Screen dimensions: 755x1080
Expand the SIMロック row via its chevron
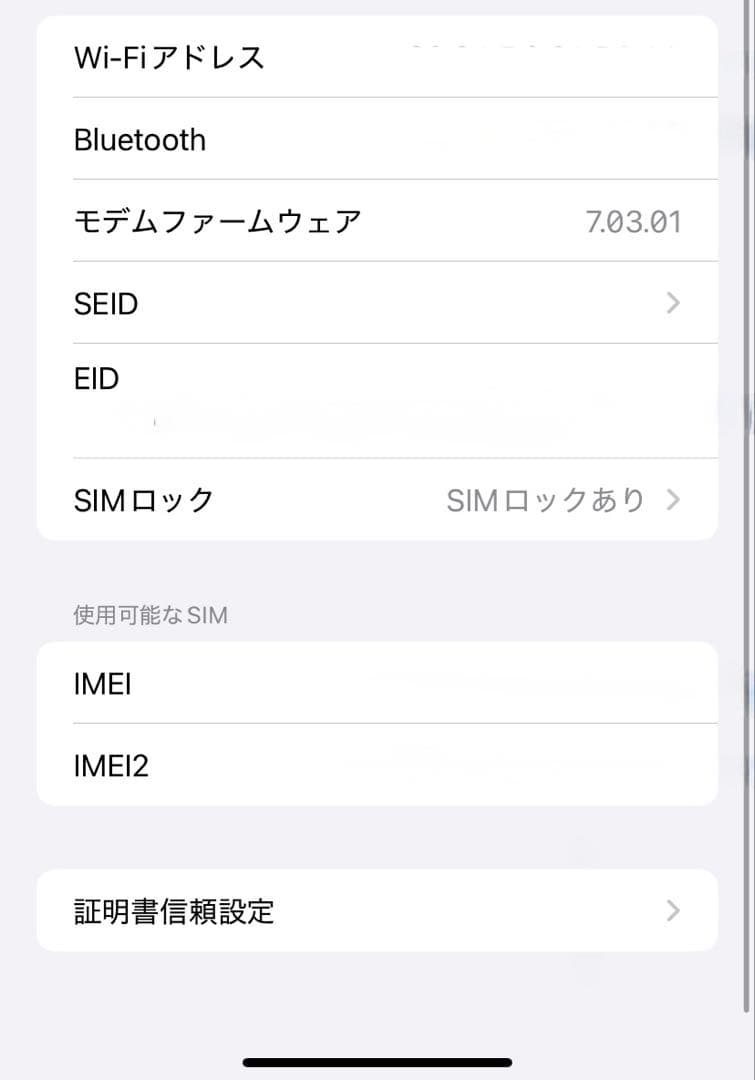pyautogui.click(x=672, y=500)
